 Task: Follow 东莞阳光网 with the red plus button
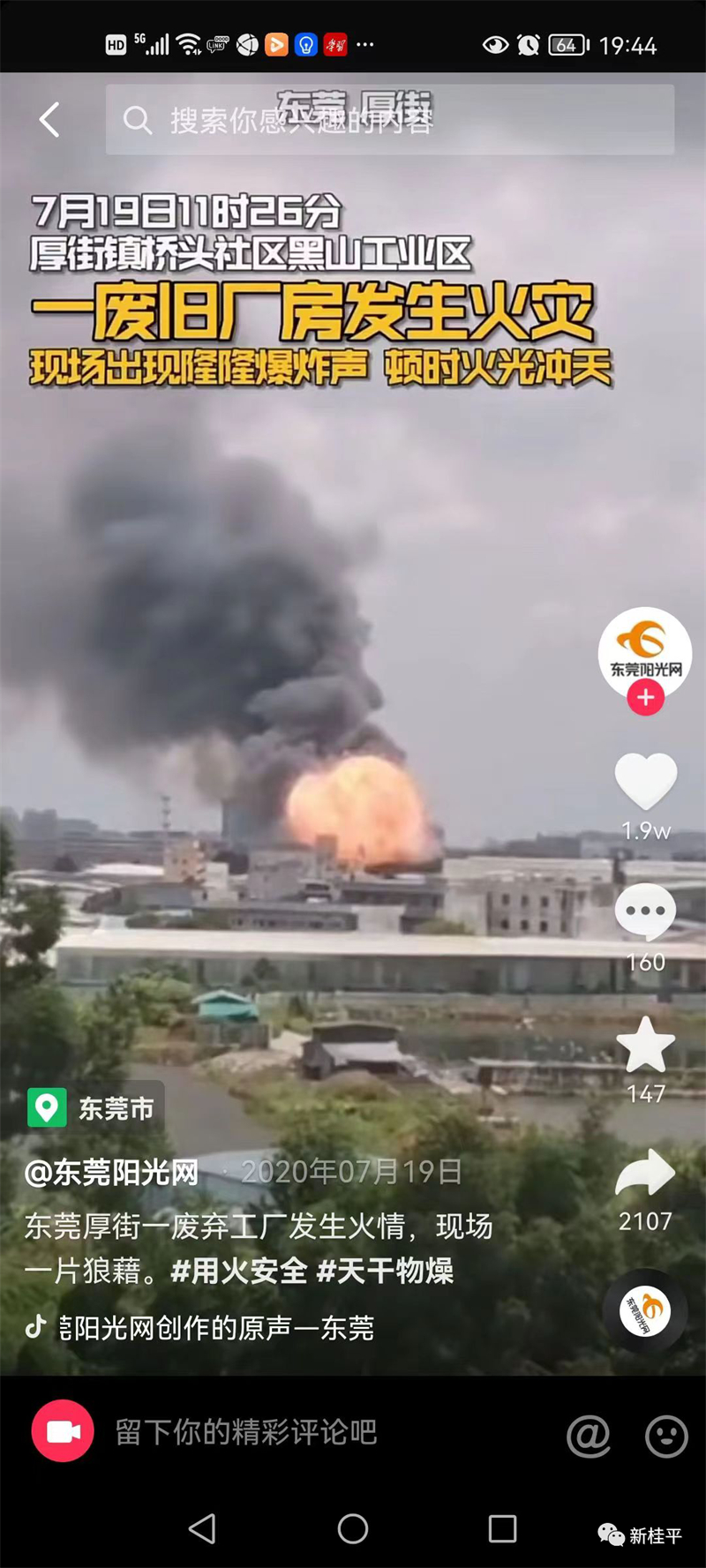click(645, 697)
